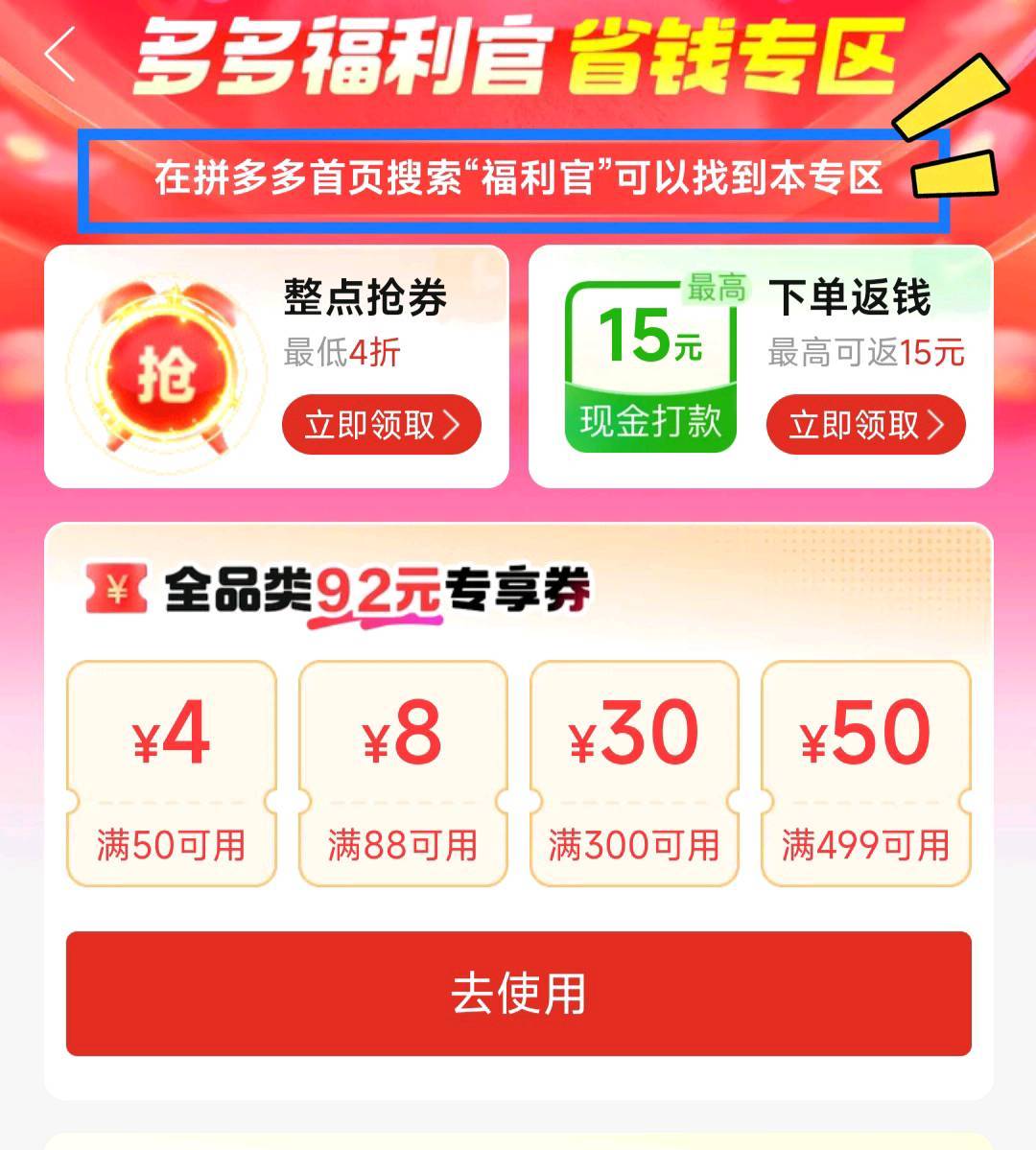
Task: Select the ¥8 coupon, 满88可用
Action: [x=403, y=772]
